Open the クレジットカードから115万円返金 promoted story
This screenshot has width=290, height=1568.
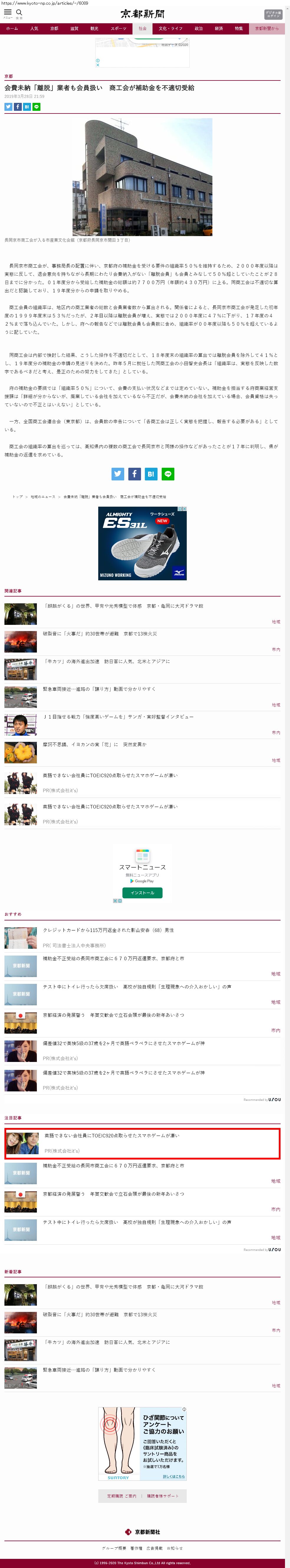tap(109, 930)
